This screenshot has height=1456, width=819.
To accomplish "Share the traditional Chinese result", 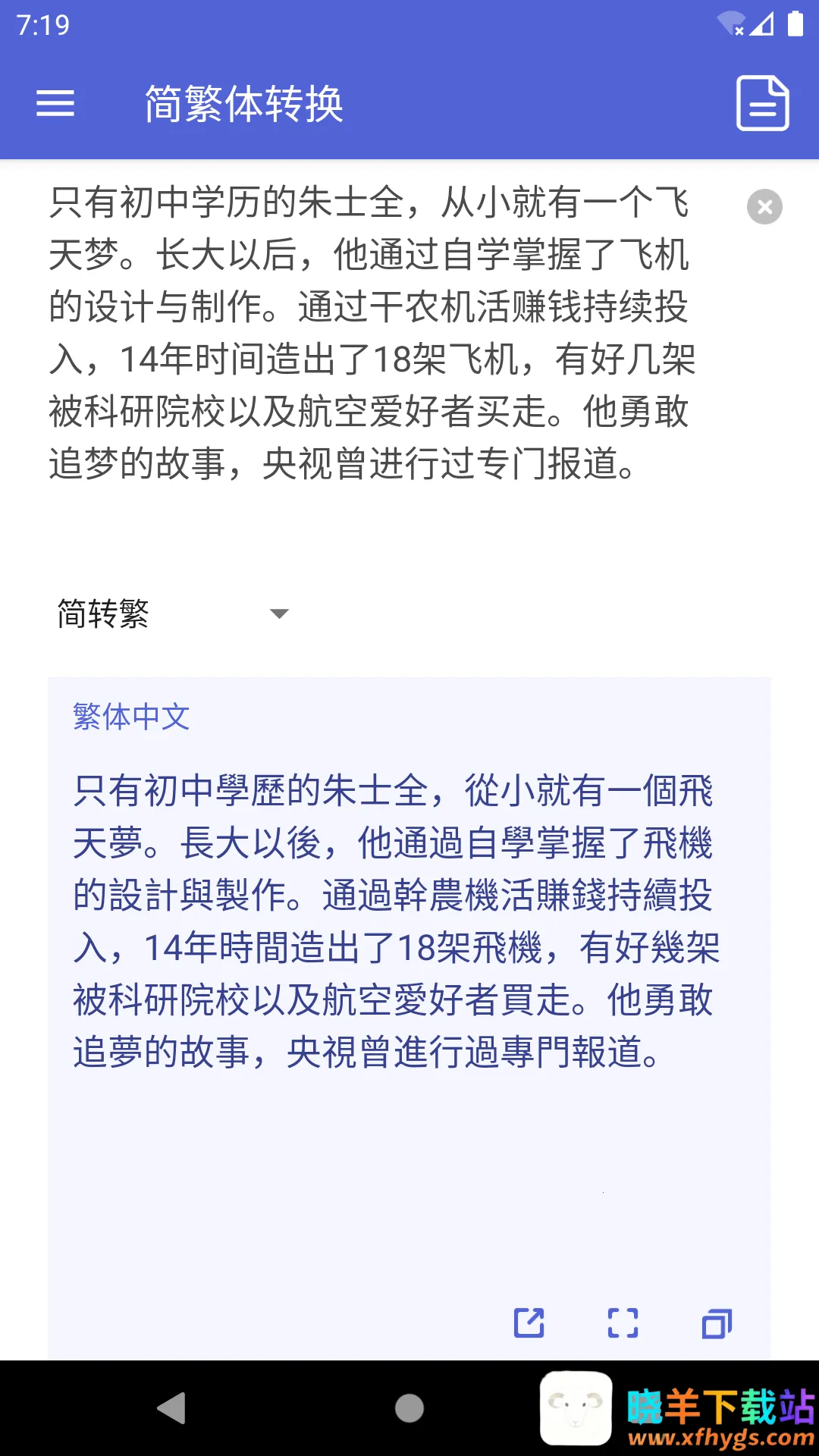I will 529,1323.
